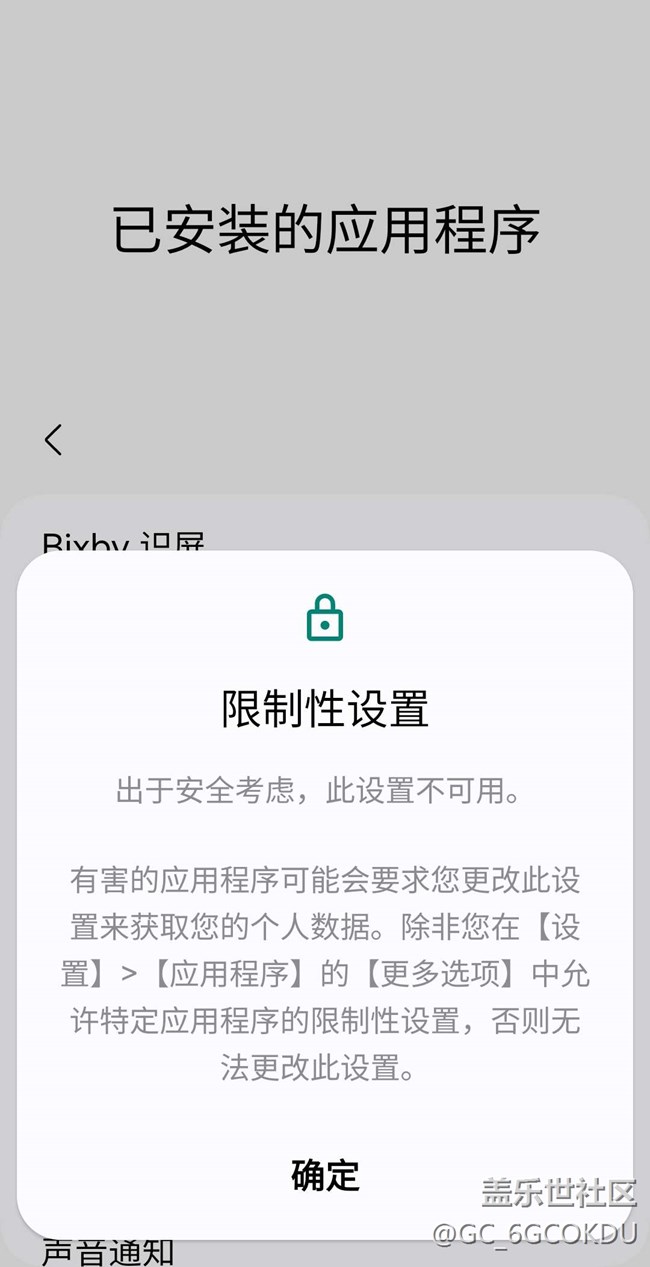650x1267 pixels.
Task: Confirm the dialog with 确定
Action: (x=325, y=1175)
